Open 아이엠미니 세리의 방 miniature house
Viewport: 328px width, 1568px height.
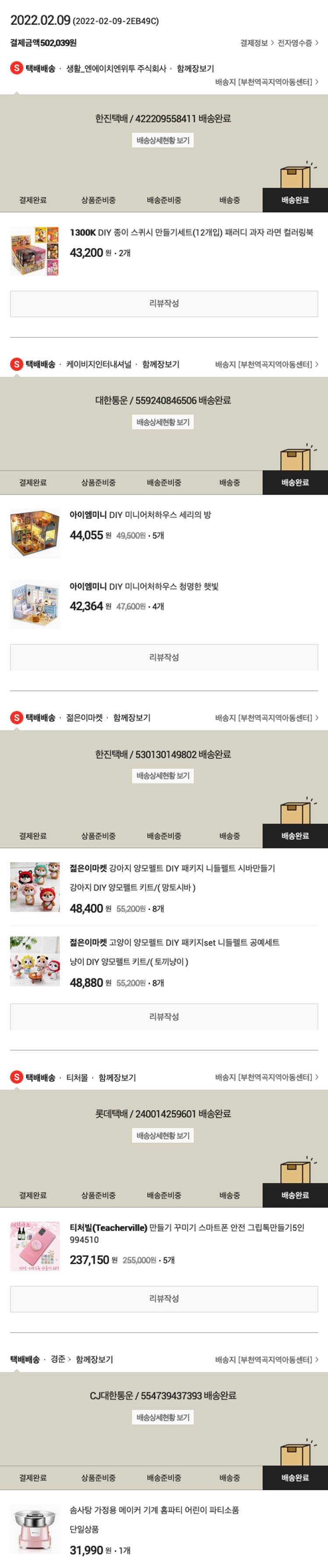tap(140, 515)
